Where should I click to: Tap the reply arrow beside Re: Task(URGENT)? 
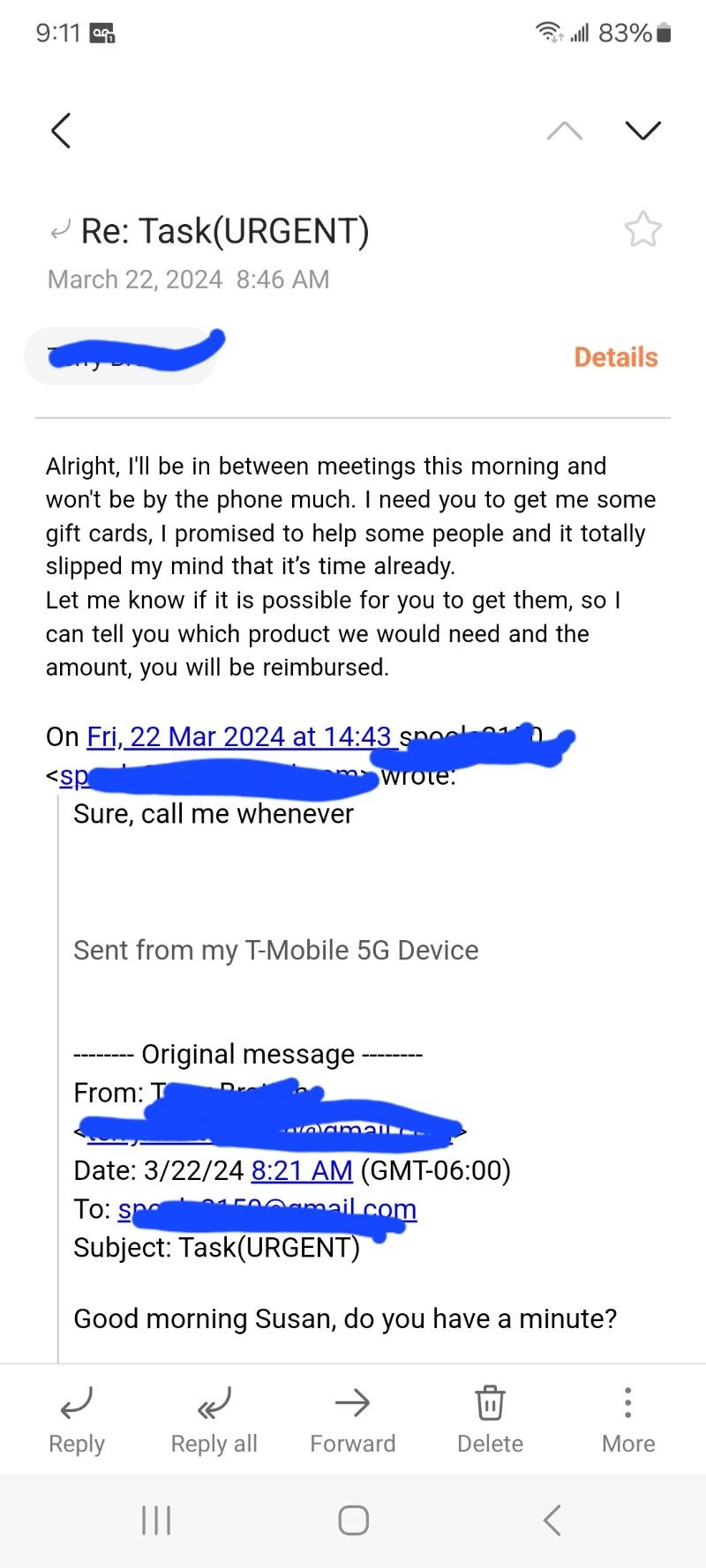pyautogui.click(x=58, y=228)
